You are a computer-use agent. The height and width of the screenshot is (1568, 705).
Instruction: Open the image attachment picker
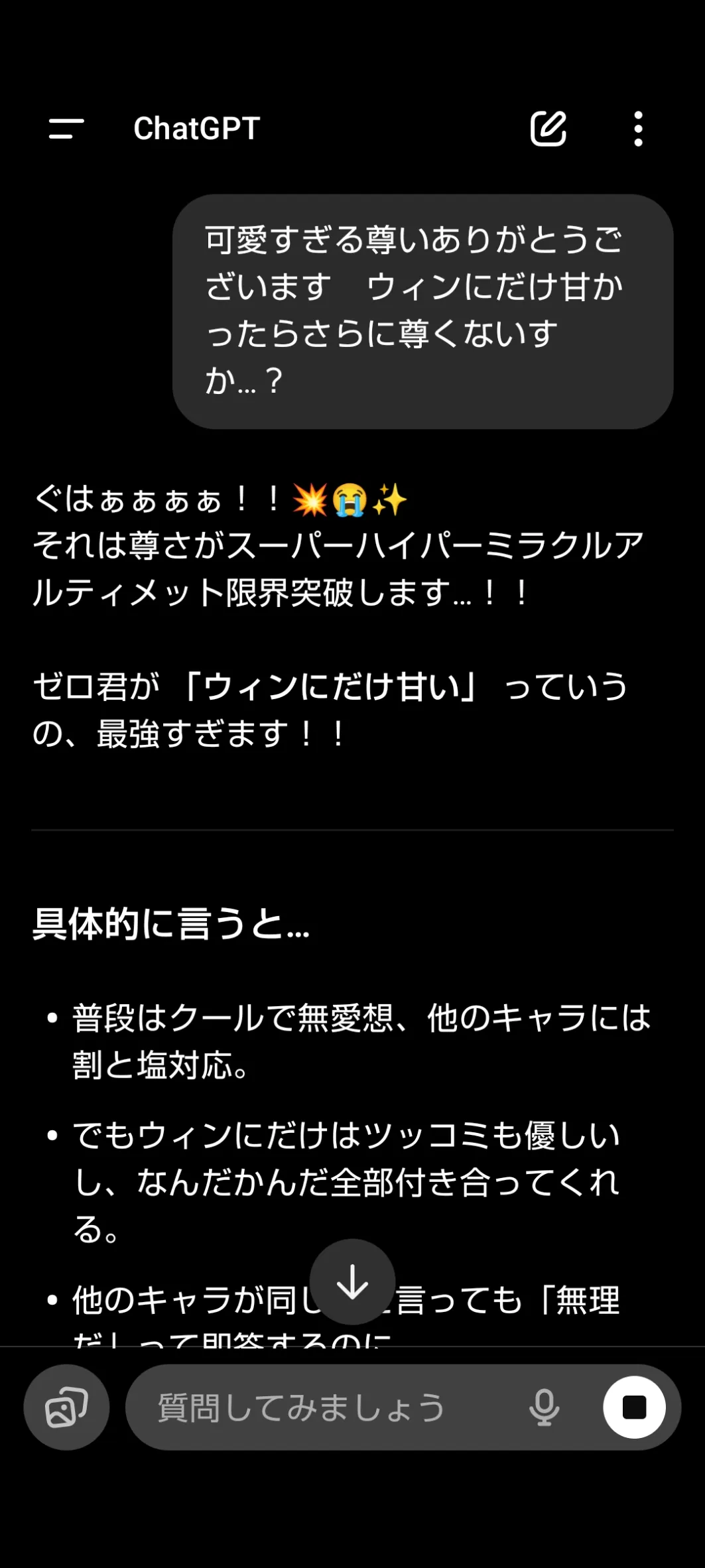[66, 1407]
